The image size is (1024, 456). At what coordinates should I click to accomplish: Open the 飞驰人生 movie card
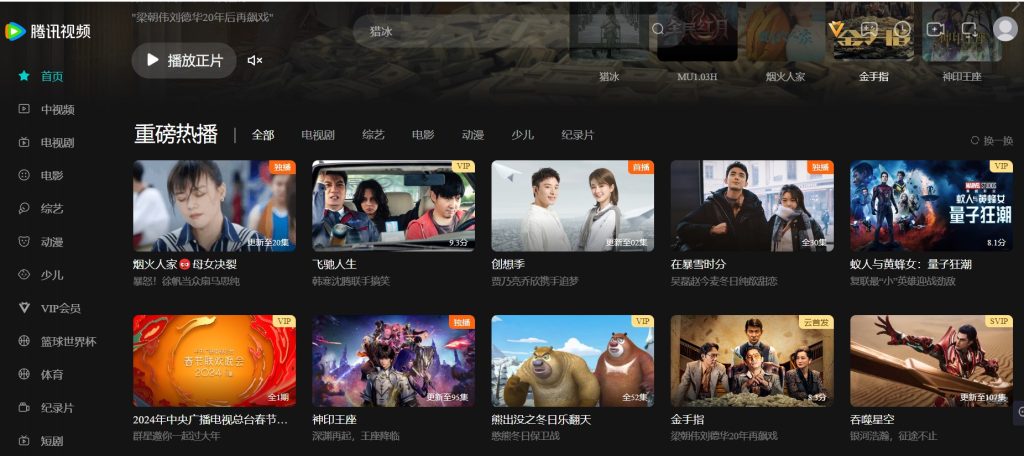(393, 206)
